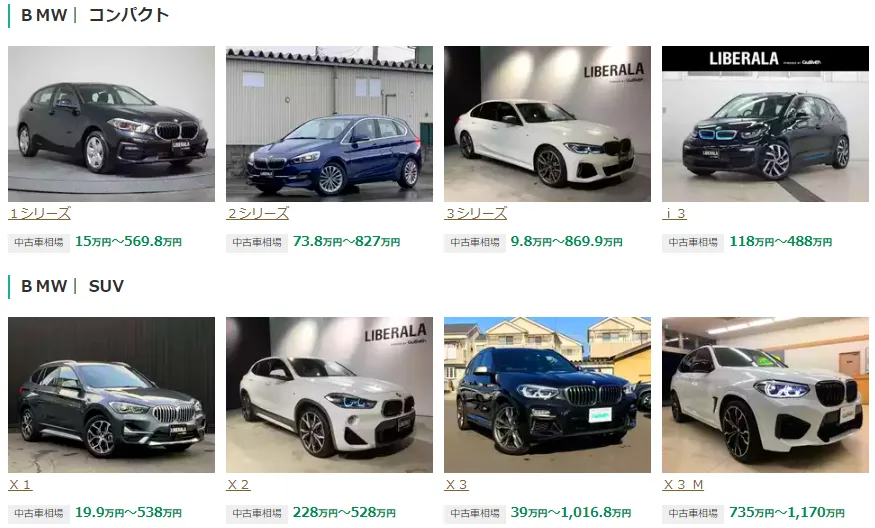Open the i3 car photo
This screenshot has height=528, width=875.
765,123
